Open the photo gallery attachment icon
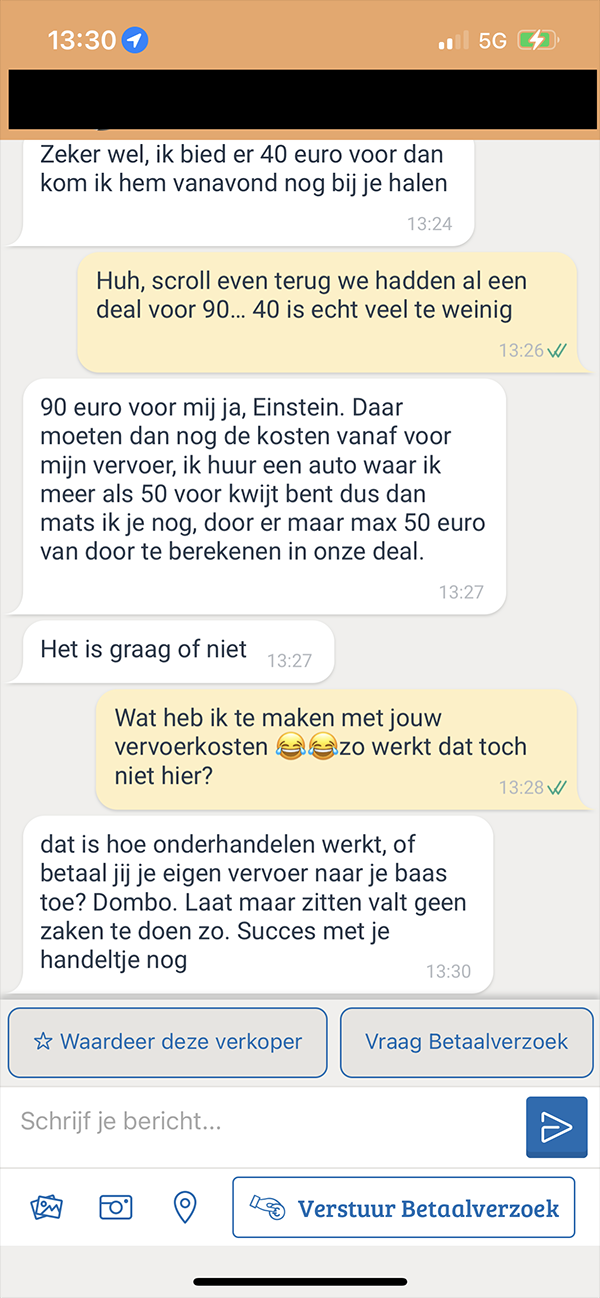Image resolution: width=600 pixels, height=1298 pixels. [47, 1207]
